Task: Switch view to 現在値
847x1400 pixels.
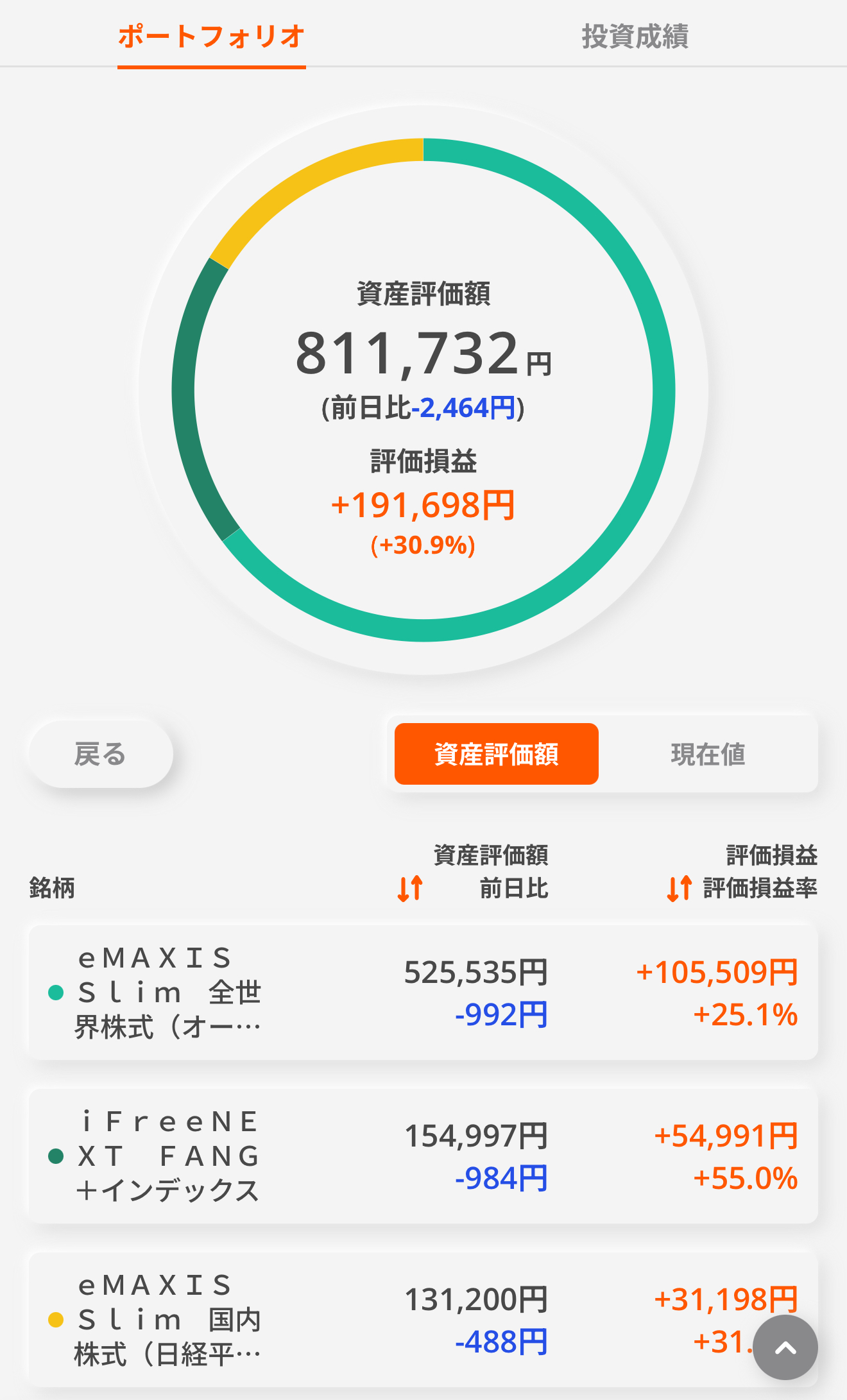Action: tap(708, 754)
